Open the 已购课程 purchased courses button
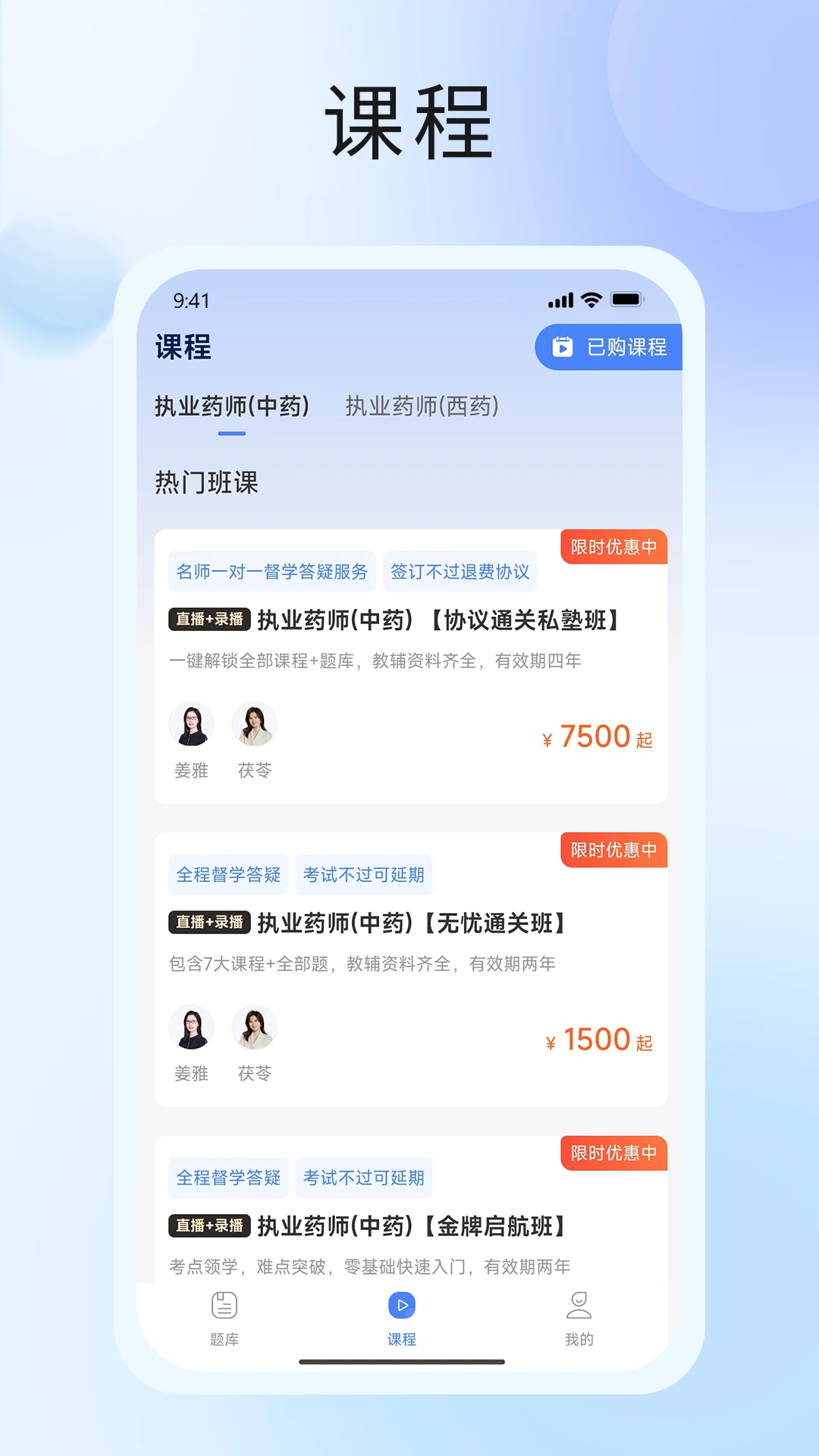This screenshot has height=1456, width=819. tap(608, 347)
